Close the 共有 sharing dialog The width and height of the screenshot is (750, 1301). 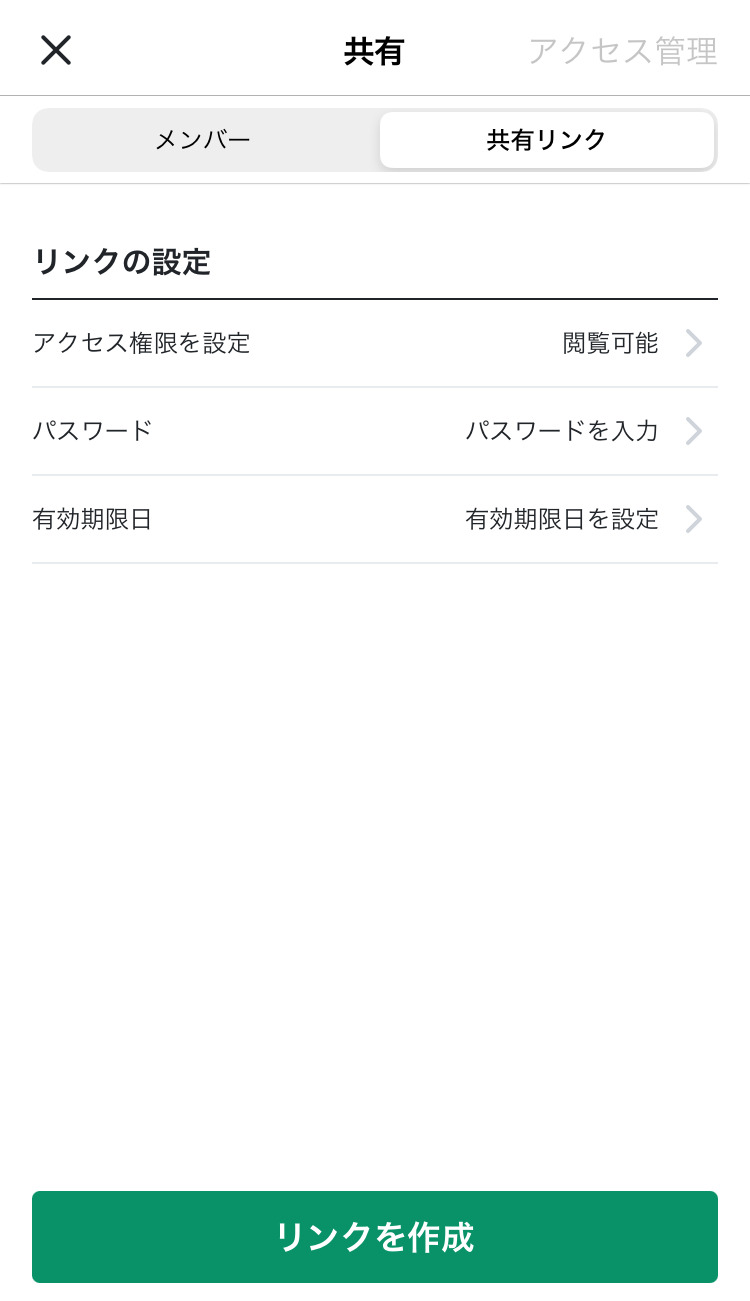pos(55,50)
